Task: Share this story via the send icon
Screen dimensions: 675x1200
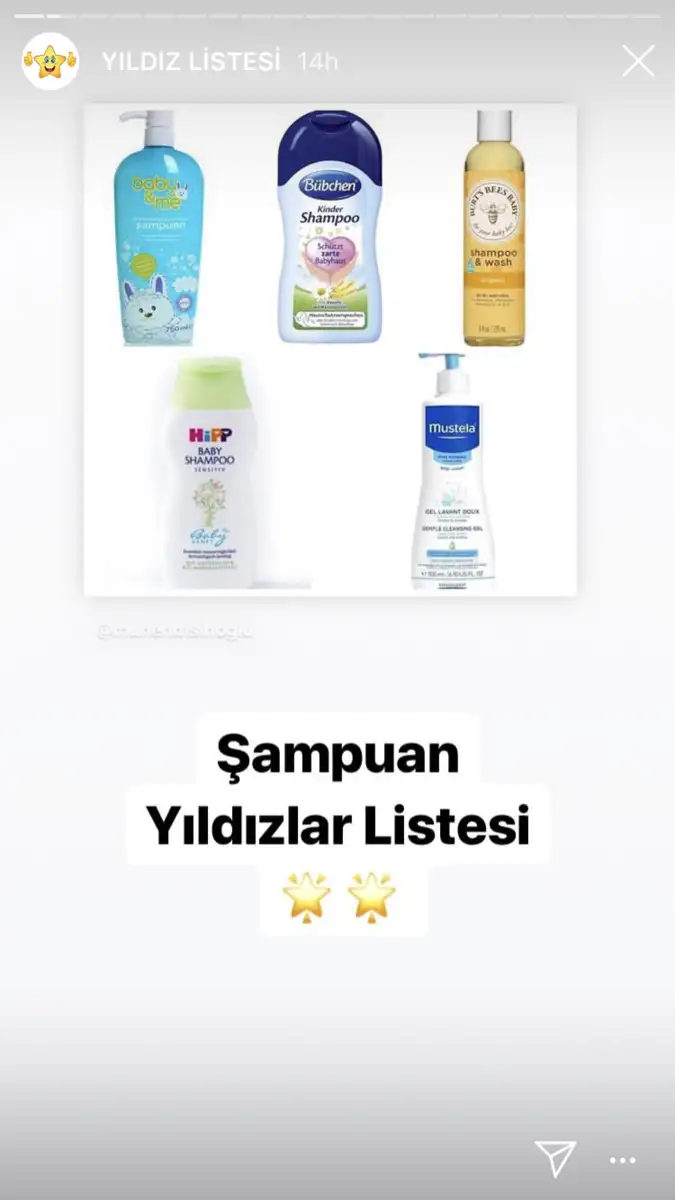Action: 555,1158
